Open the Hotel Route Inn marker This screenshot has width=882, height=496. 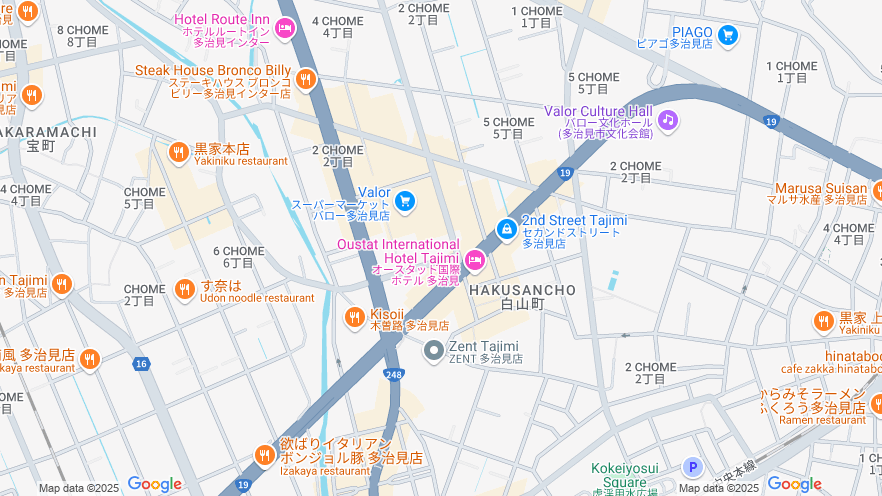(x=285, y=31)
